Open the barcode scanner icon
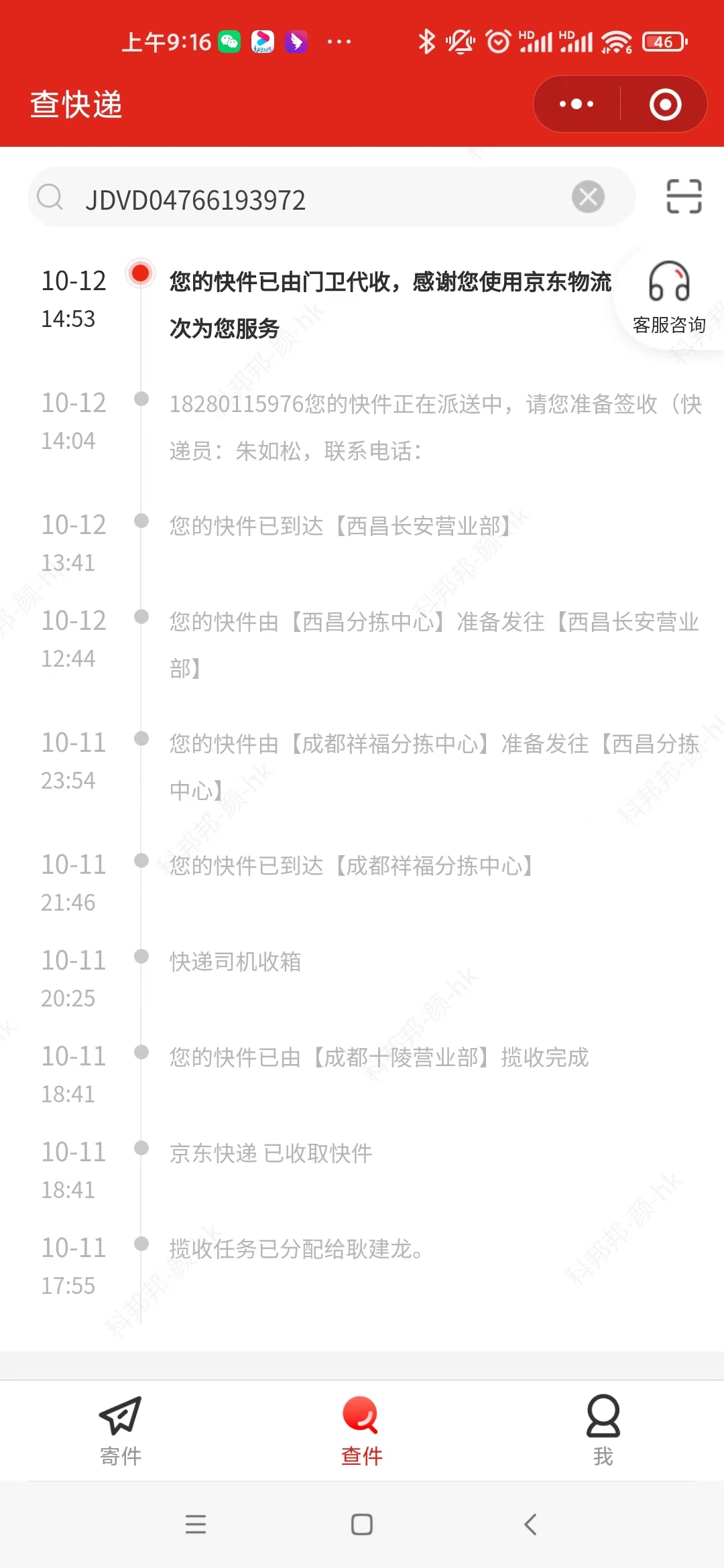Viewport: 724px width, 1568px height. tap(684, 196)
